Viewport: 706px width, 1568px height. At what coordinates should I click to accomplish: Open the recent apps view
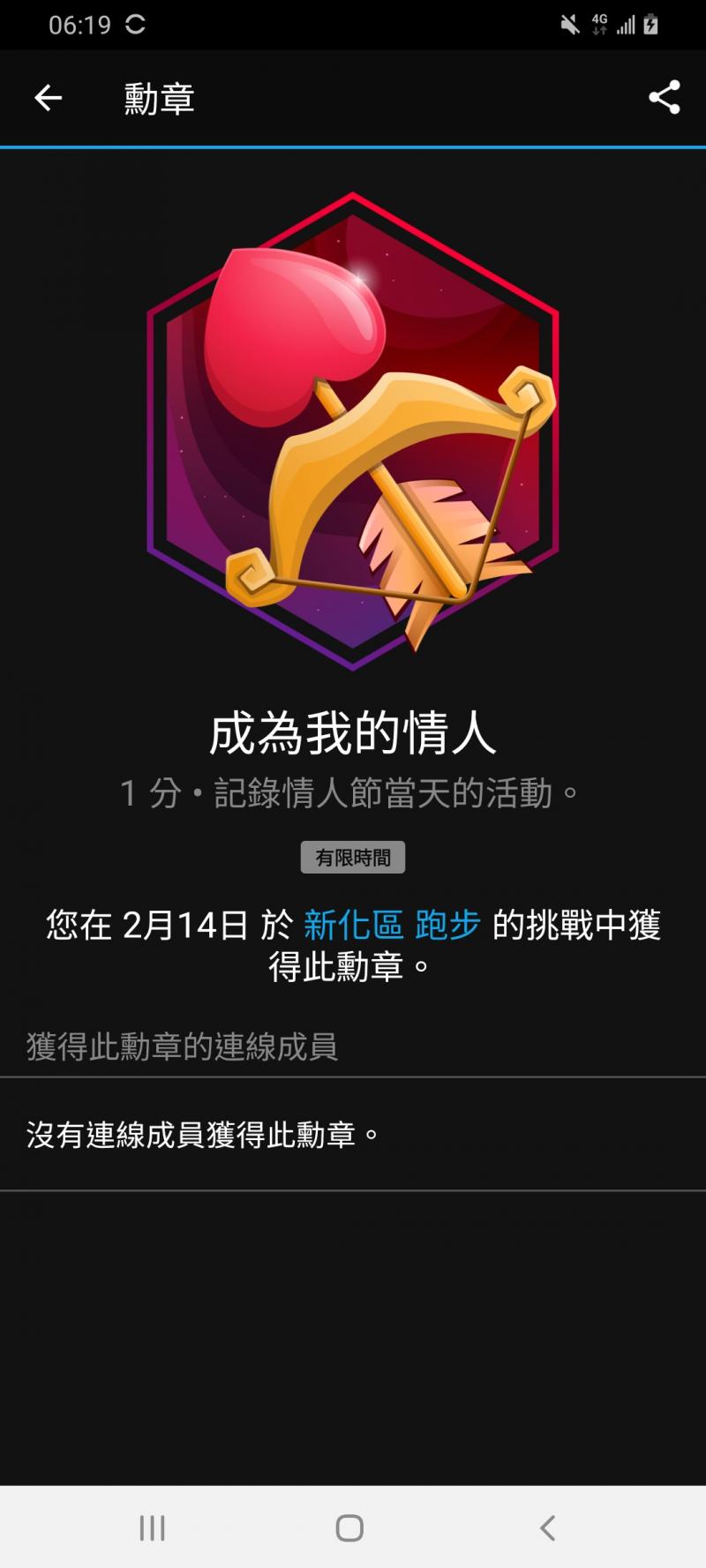click(152, 1527)
